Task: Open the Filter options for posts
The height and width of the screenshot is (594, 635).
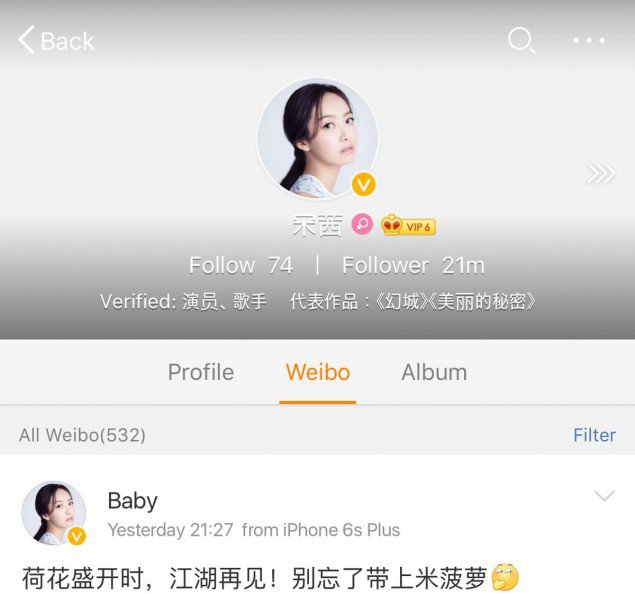Action: tap(594, 435)
